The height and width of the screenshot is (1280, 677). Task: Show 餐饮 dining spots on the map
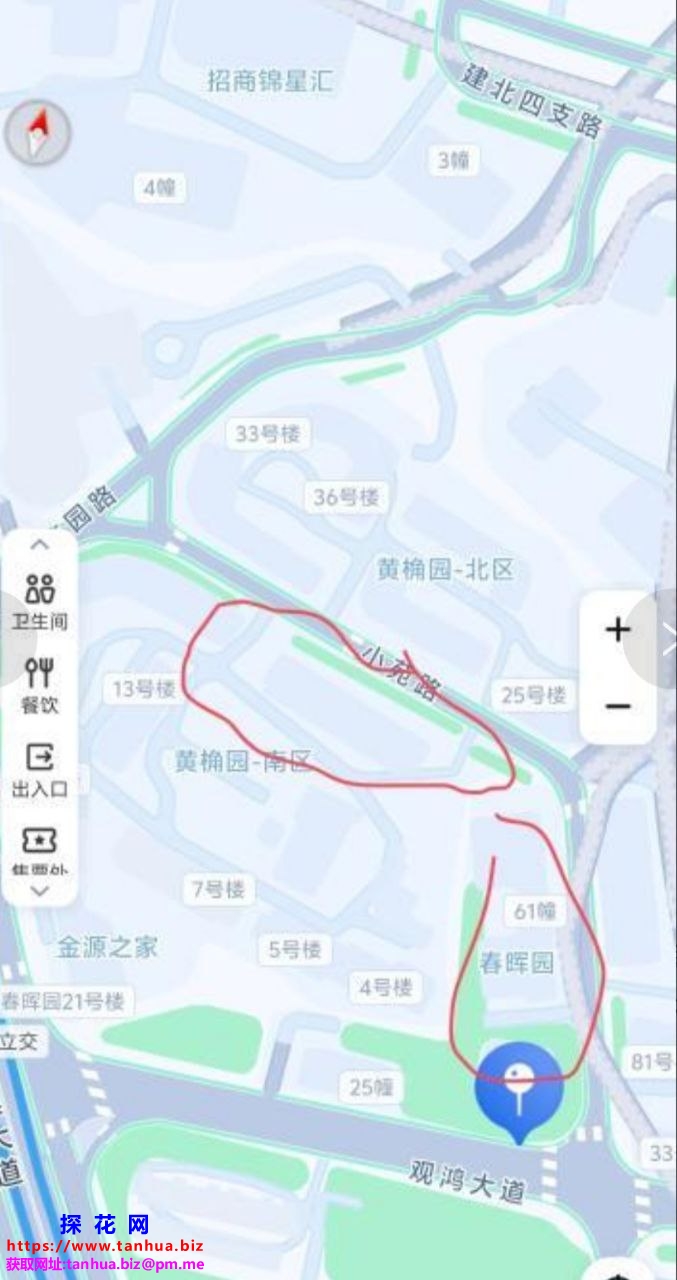(x=40, y=686)
